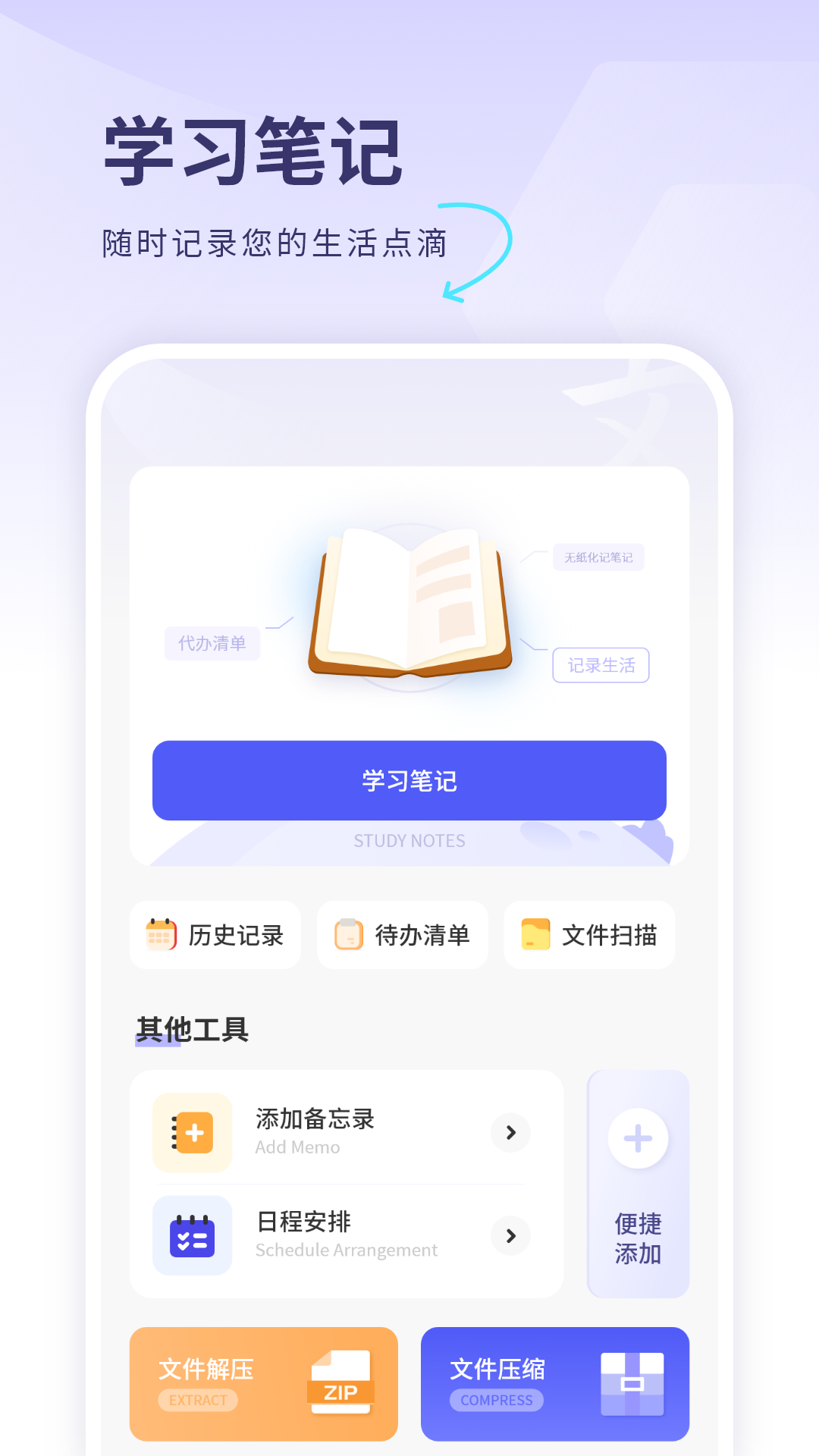Viewport: 819px width, 1456px height.
Task: Expand the 添加备忘录 row chevron
Action: point(510,1132)
